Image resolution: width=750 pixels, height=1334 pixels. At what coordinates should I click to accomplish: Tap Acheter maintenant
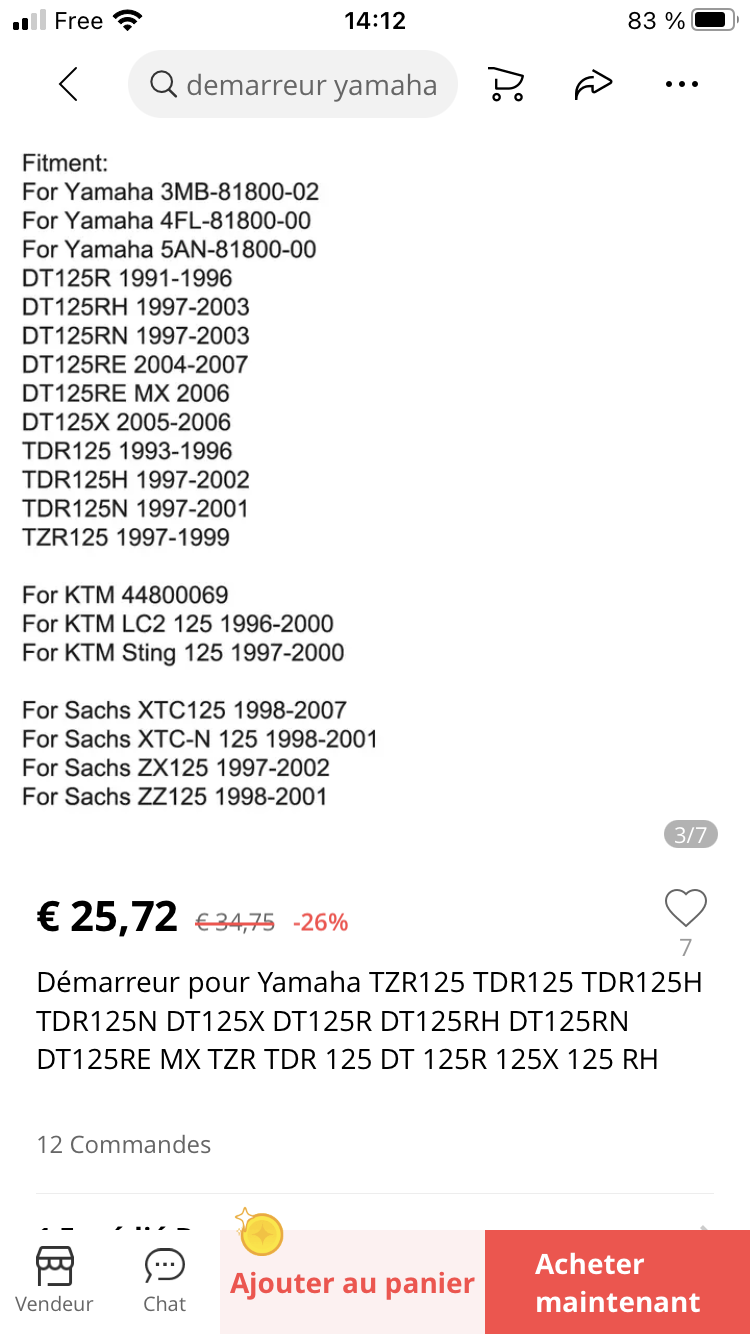click(618, 1282)
